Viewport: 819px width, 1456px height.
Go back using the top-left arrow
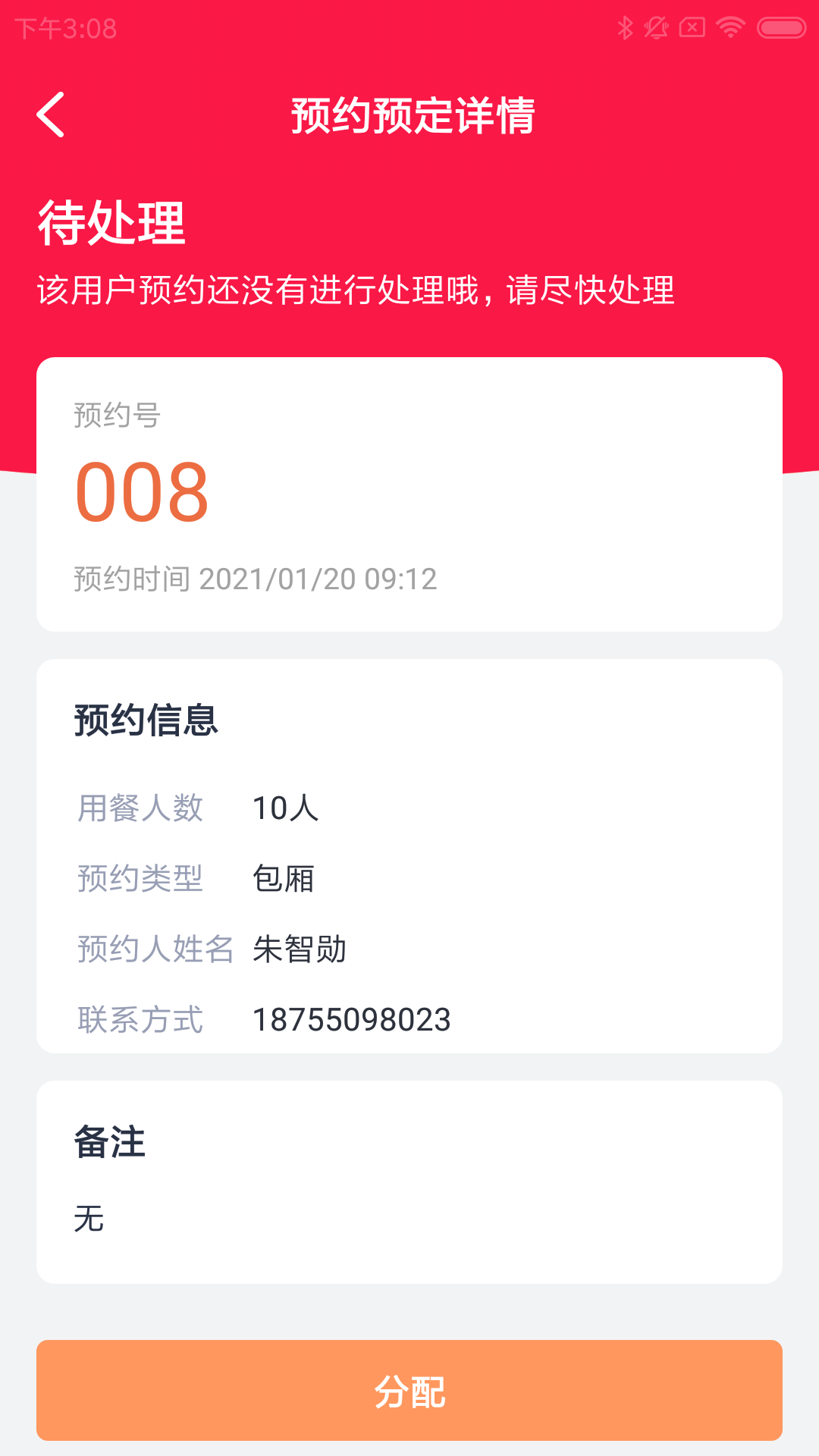51,115
